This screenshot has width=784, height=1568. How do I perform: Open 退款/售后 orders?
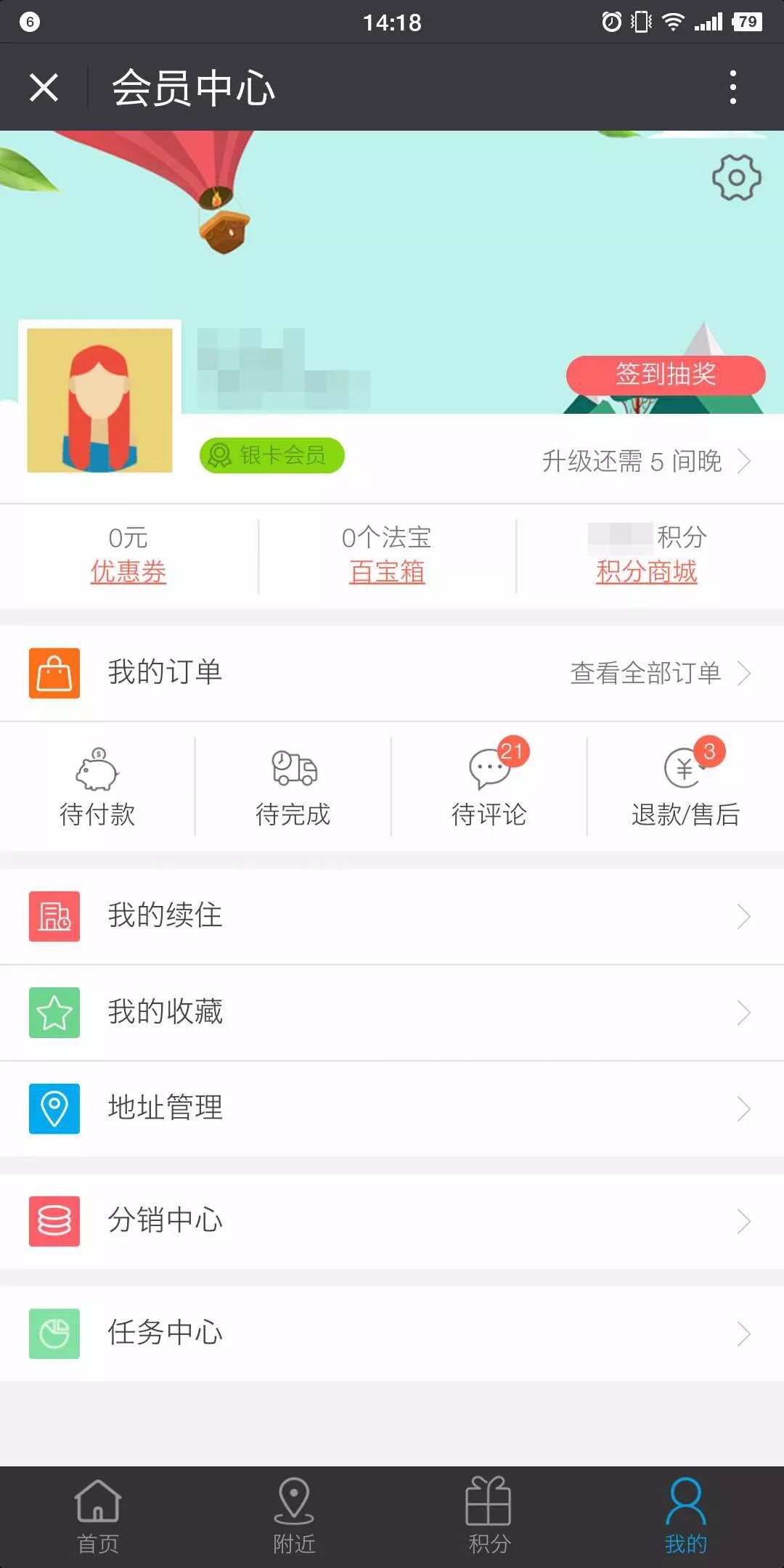(x=685, y=787)
